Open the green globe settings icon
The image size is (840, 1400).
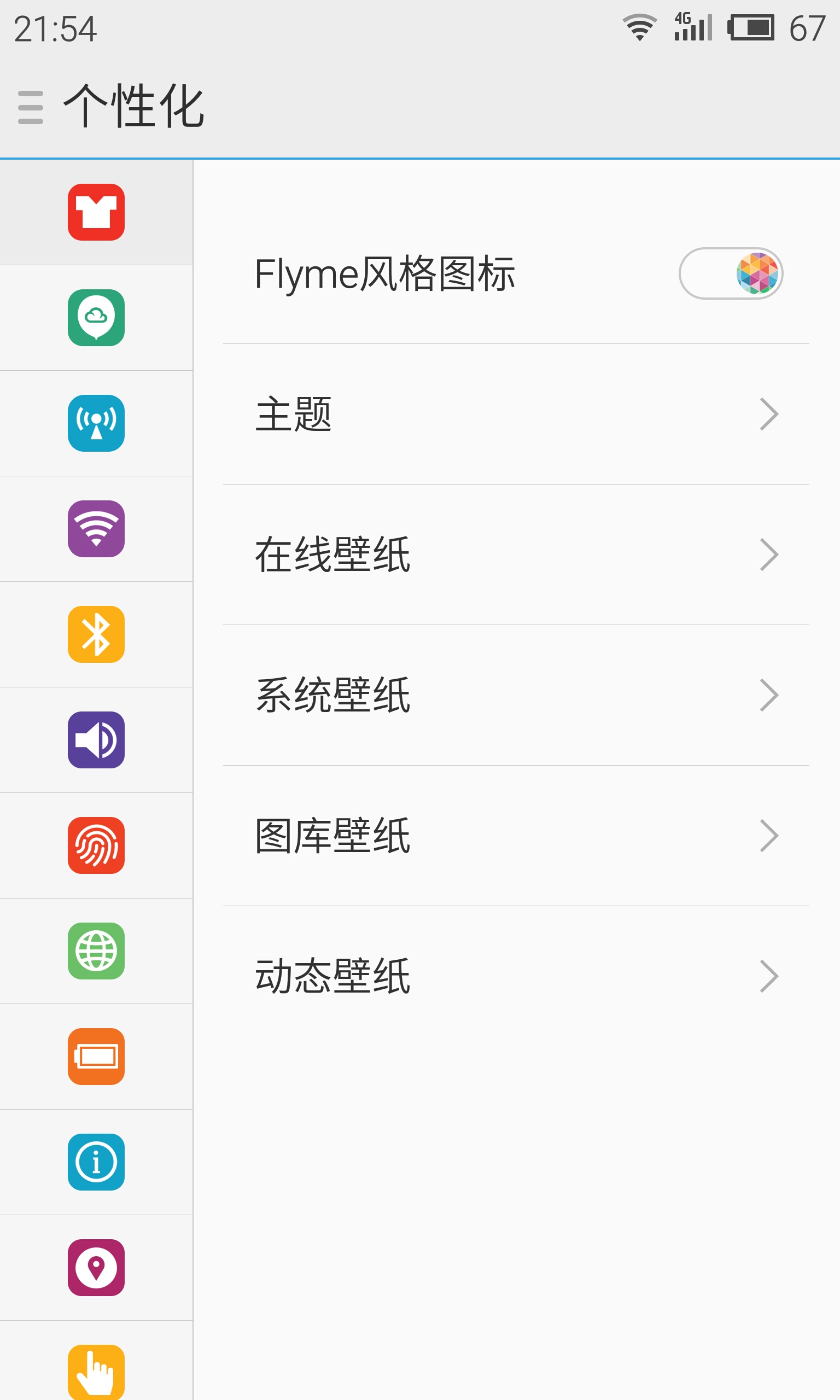[96, 950]
